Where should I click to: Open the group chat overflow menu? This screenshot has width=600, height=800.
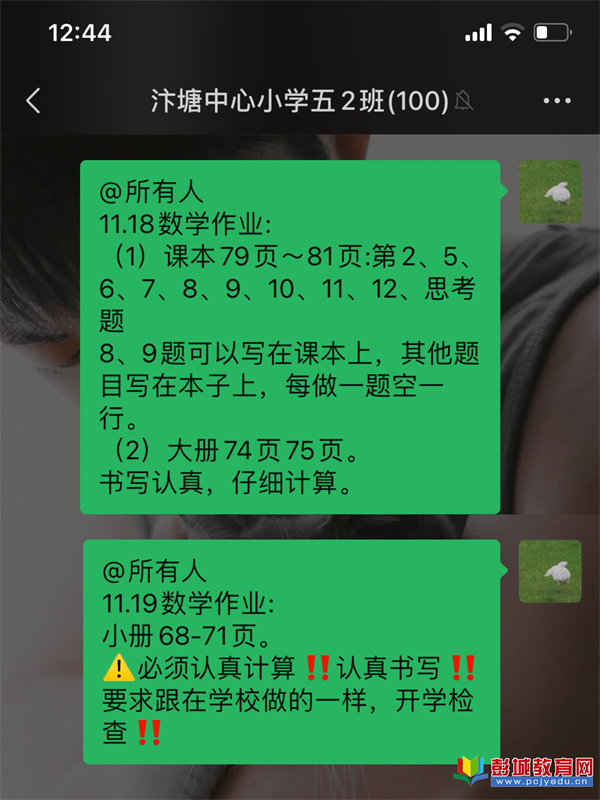tap(556, 101)
